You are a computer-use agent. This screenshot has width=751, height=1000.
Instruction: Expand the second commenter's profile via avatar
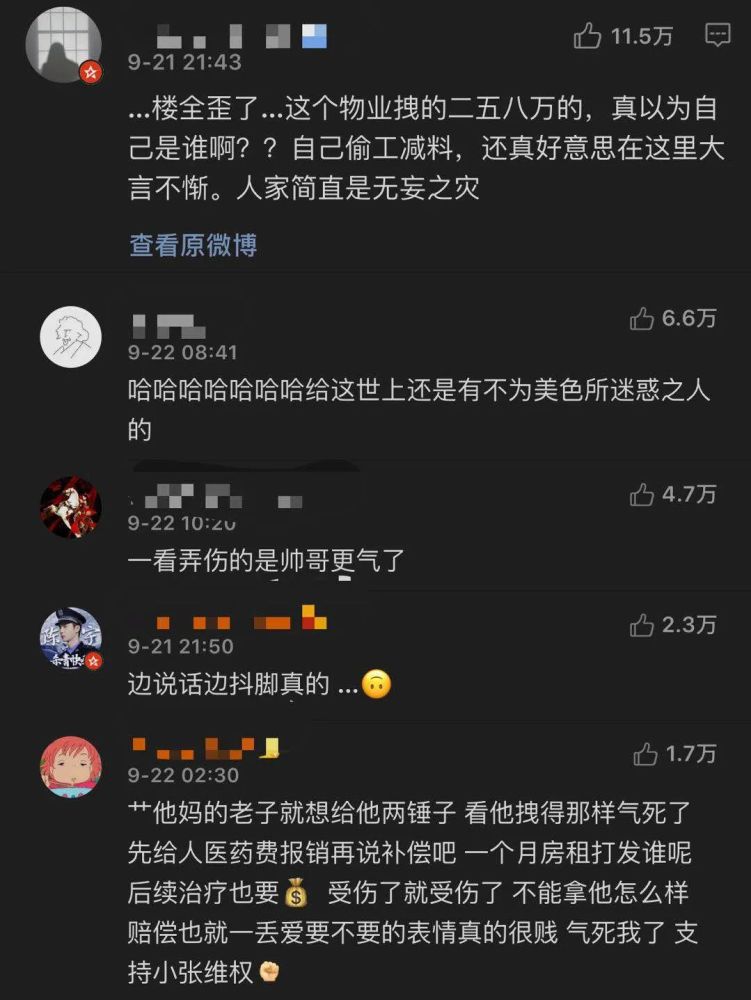point(70,337)
